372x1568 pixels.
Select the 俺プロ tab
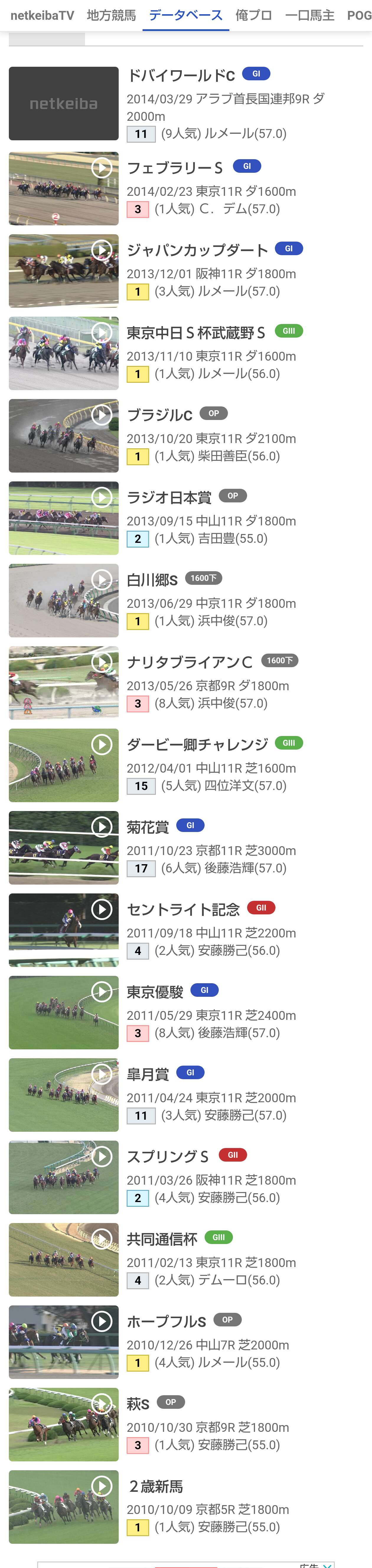pos(254,15)
